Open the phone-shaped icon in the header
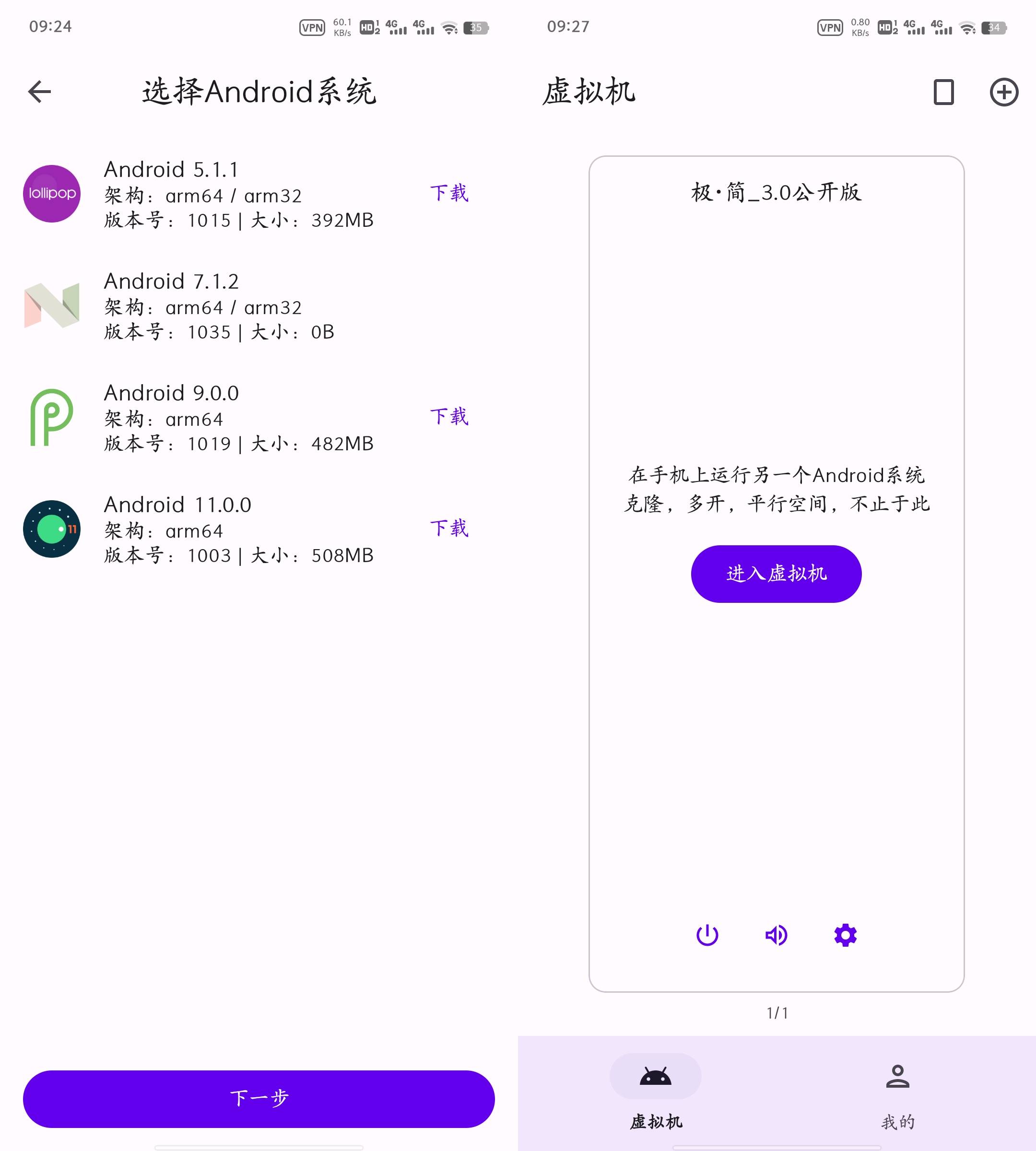This screenshot has height=1151, width=1036. 943,92
